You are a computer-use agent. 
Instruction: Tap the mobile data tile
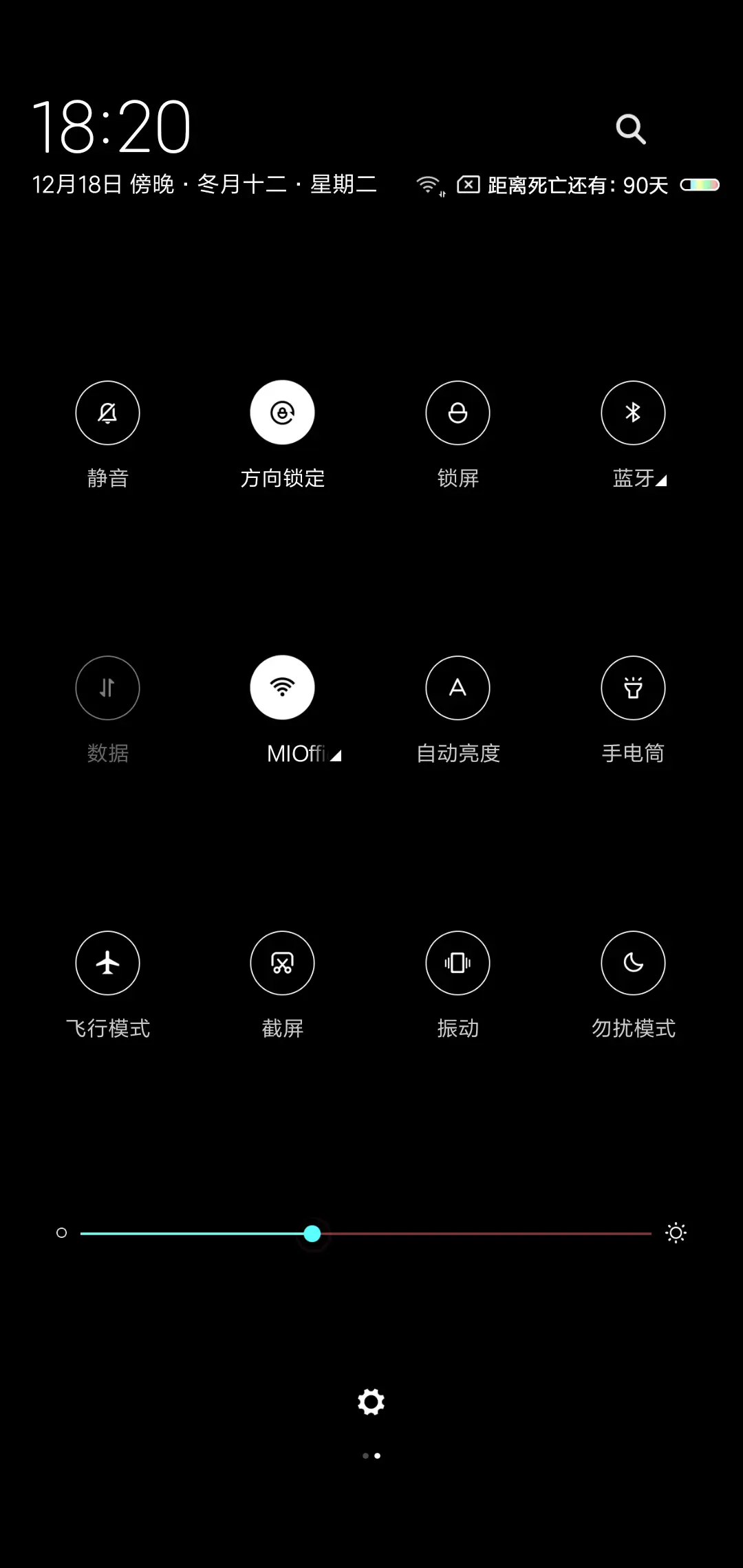[x=107, y=688]
